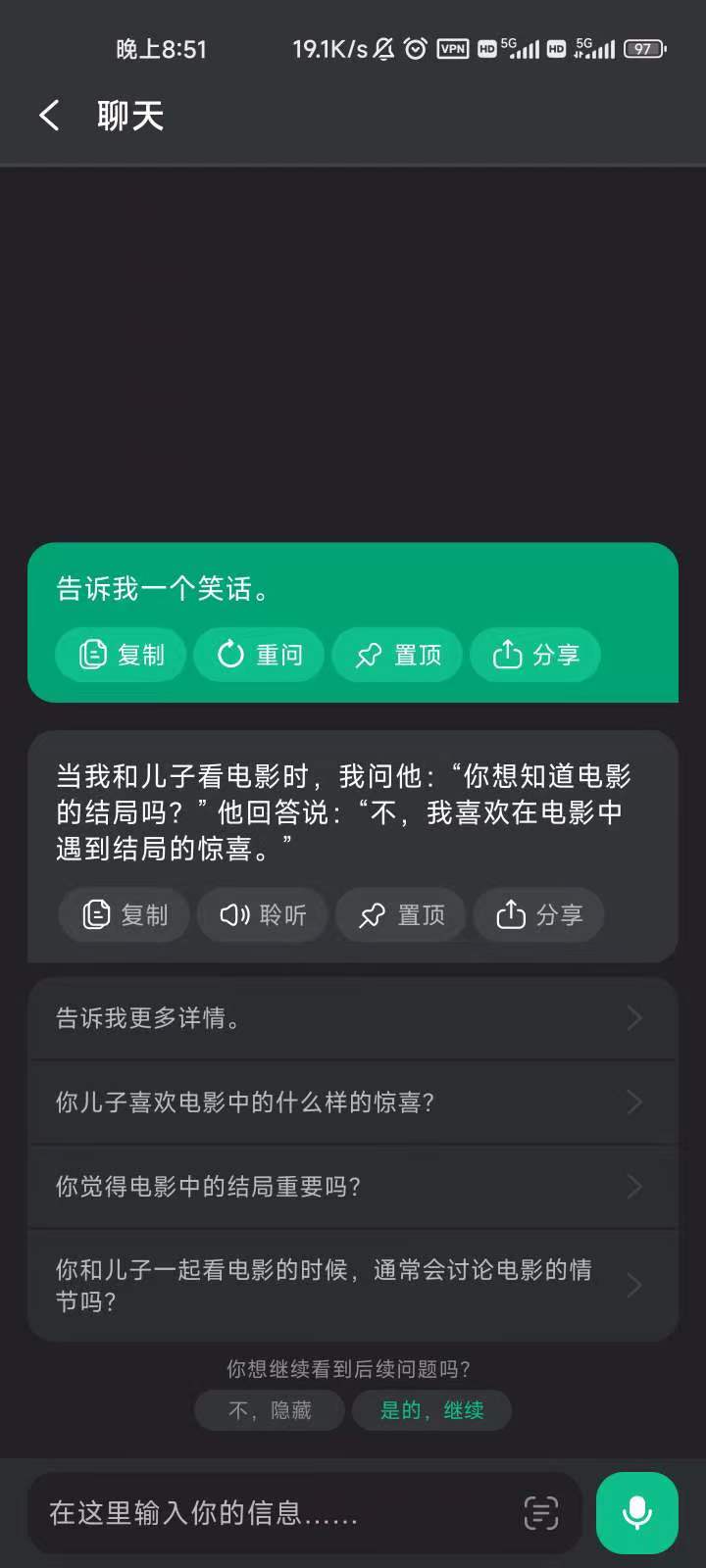Hide follow-up questions with 不，隐藏
Viewport: 706px width, 1568px height.
coord(270,1410)
